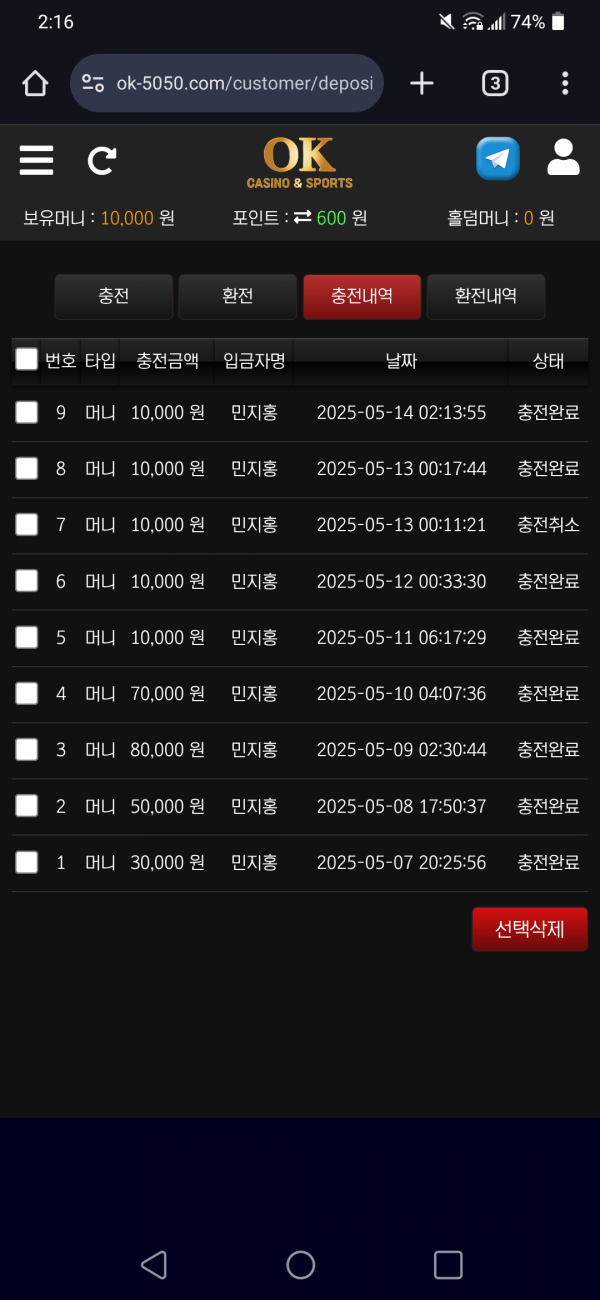
Task: Open a new browser tab
Action: 422,83
